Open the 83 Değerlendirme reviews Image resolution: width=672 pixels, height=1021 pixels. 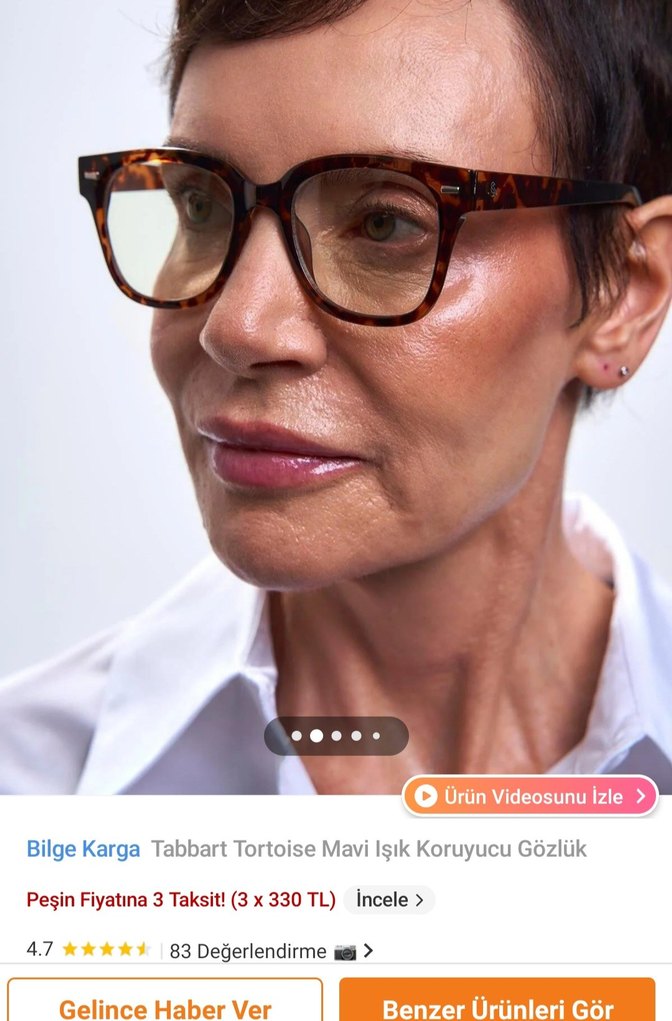click(x=270, y=950)
